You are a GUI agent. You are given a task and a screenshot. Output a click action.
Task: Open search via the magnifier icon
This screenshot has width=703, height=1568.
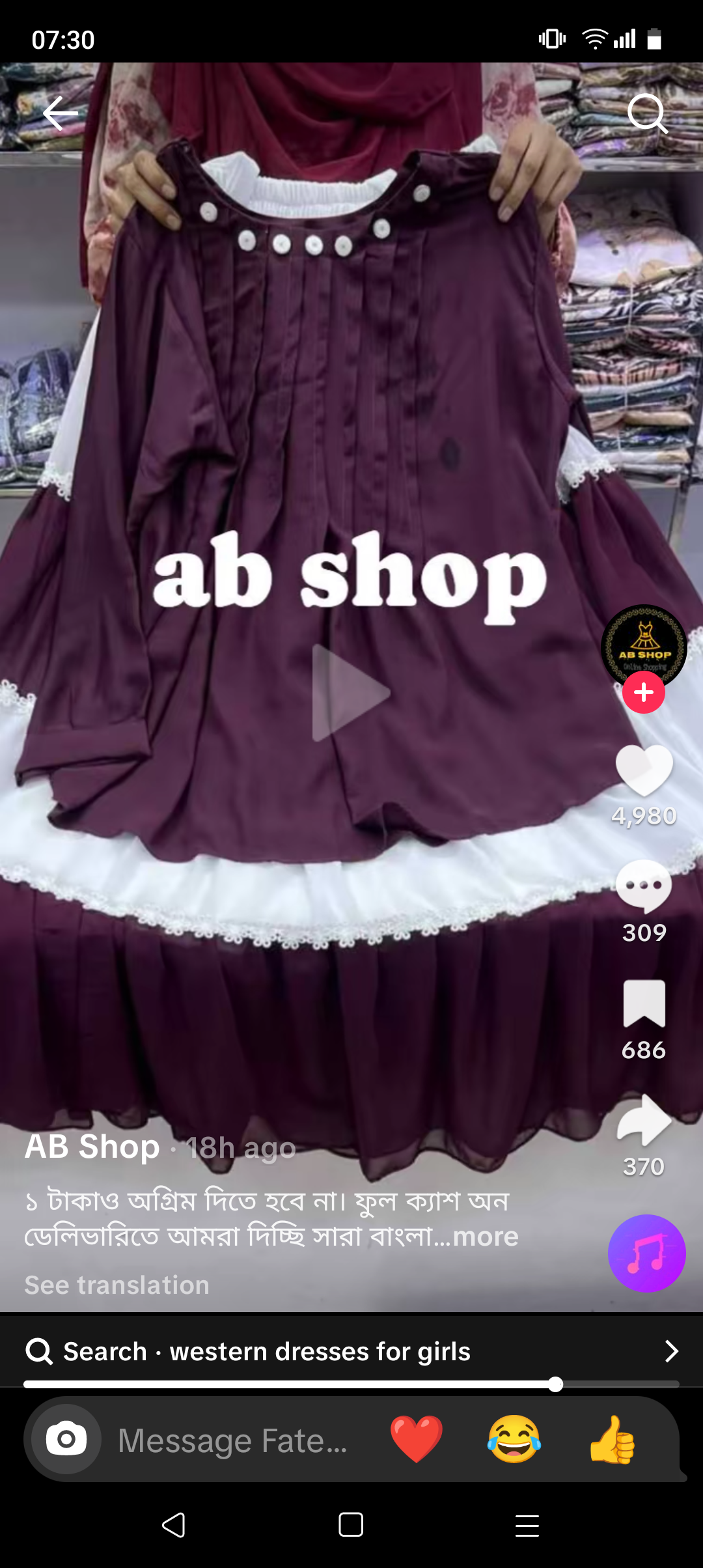[x=647, y=114]
